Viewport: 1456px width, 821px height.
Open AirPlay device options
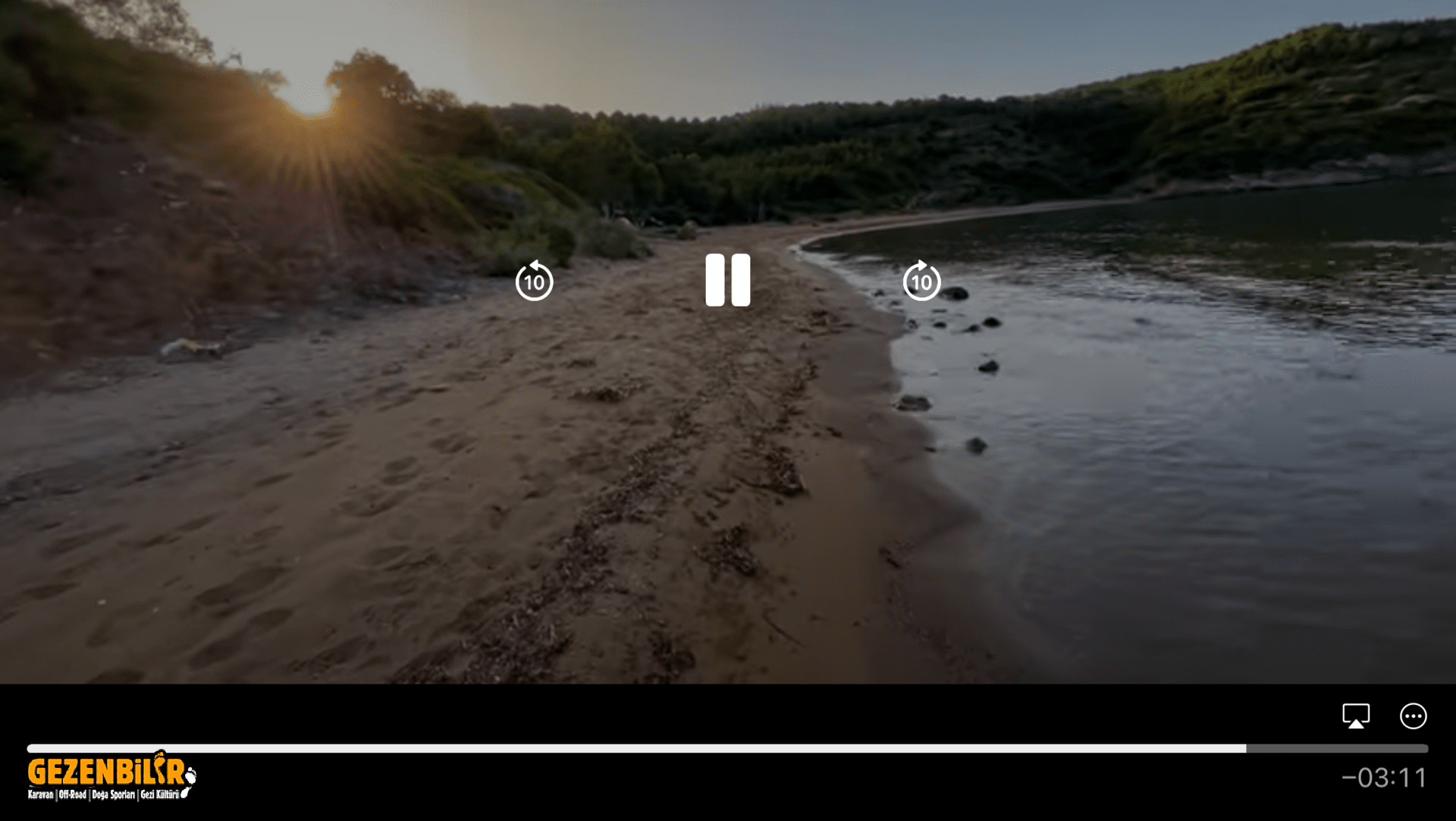(x=1355, y=716)
